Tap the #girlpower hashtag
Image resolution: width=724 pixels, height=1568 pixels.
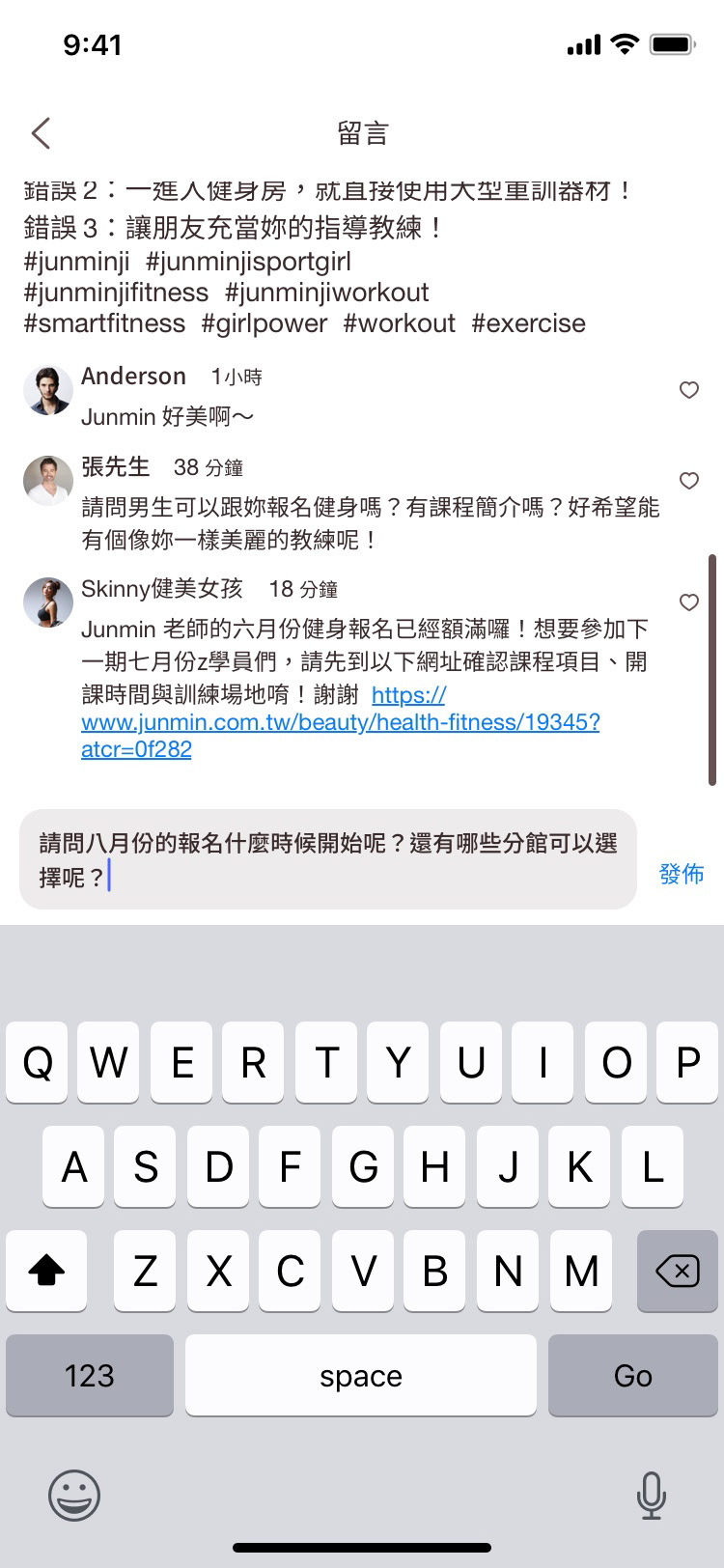[265, 323]
